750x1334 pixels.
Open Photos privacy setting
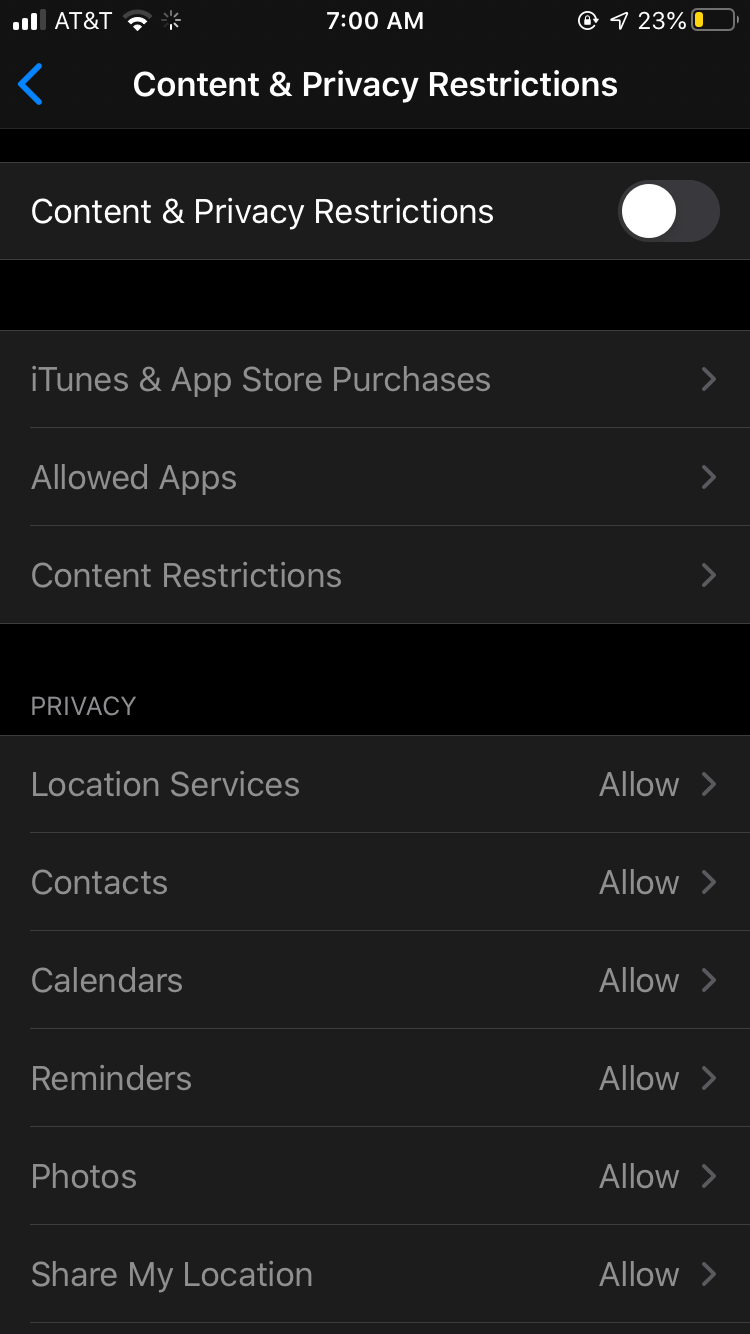click(x=375, y=1177)
